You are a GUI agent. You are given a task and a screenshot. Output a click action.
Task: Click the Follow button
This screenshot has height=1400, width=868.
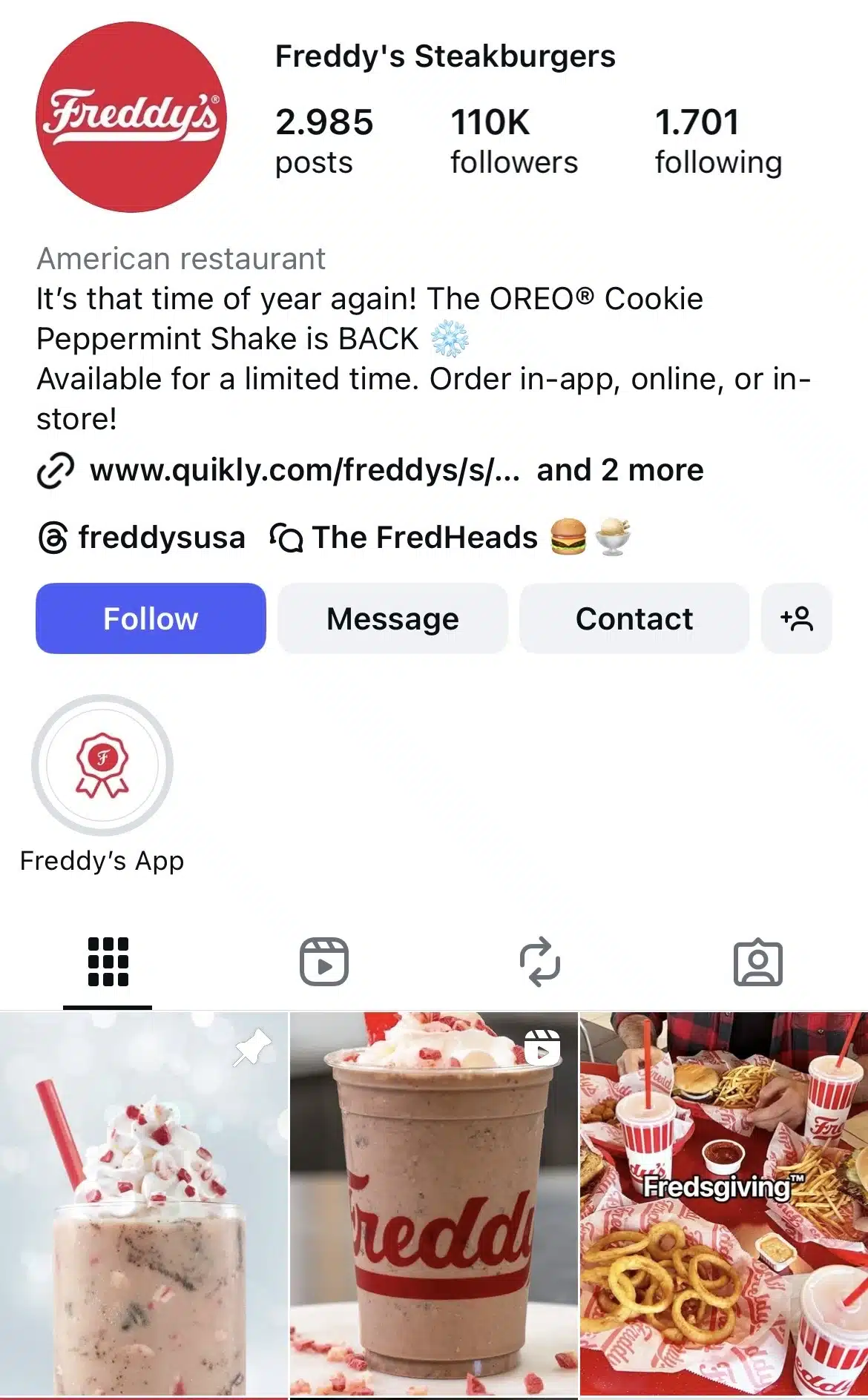tap(150, 618)
